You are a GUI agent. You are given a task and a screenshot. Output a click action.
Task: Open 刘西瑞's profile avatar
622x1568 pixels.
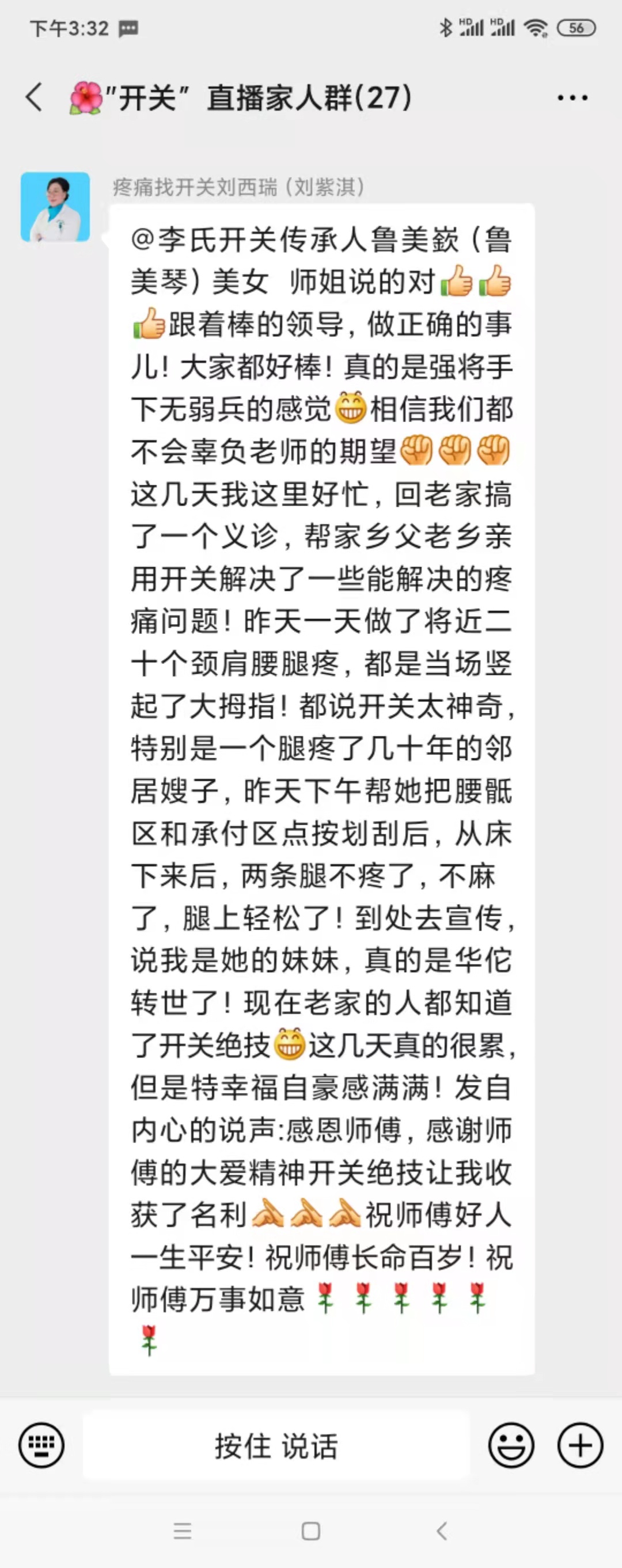(55, 207)
